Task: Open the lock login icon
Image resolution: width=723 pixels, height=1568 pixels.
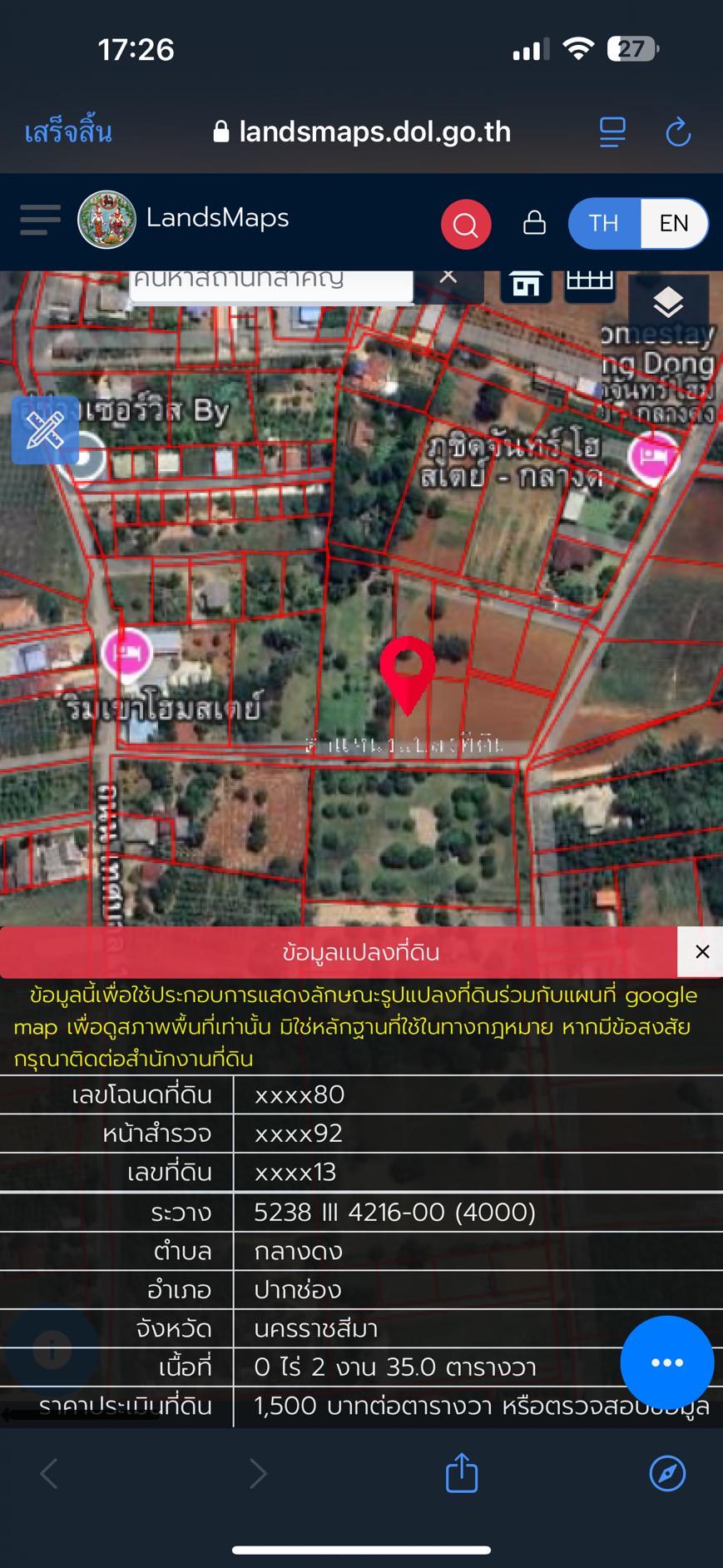Action: pos(534,223)
